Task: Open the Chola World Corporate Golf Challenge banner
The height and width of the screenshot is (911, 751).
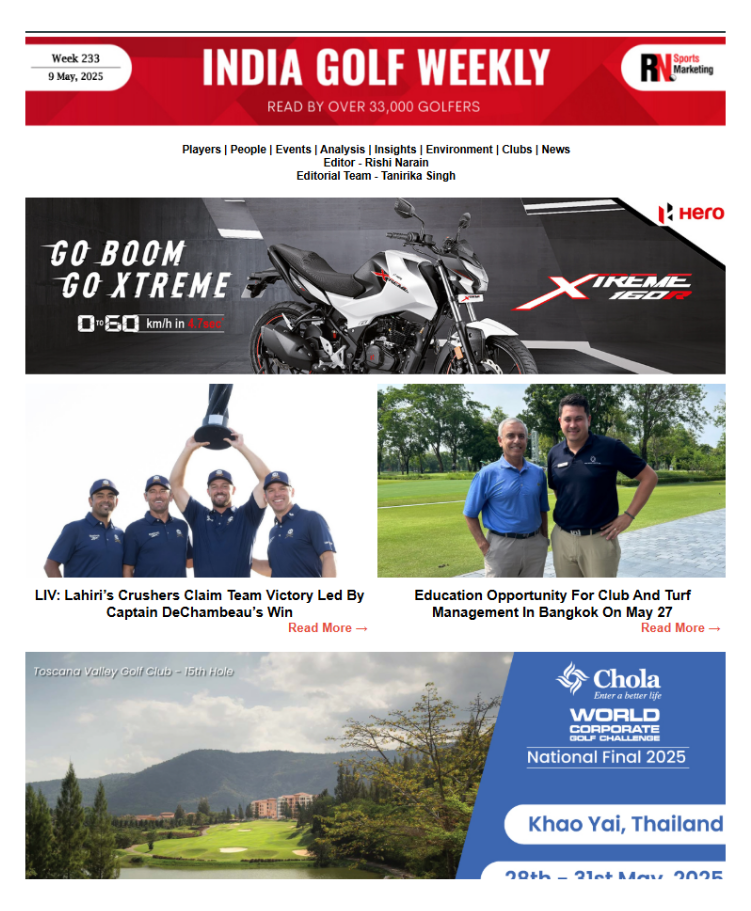Action: click(375, 765)
